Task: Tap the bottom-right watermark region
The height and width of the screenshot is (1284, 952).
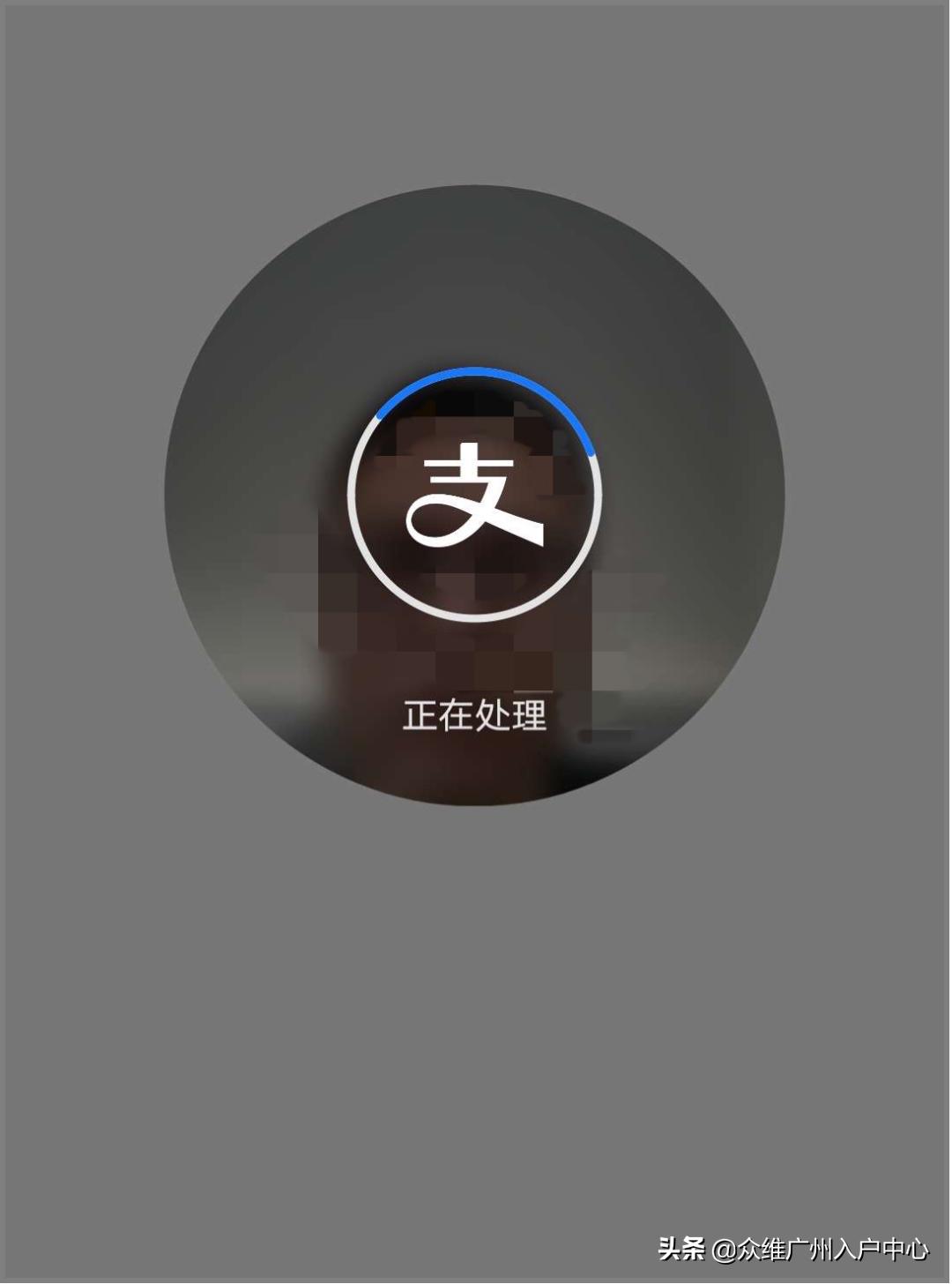Action: pos(793,1249)
